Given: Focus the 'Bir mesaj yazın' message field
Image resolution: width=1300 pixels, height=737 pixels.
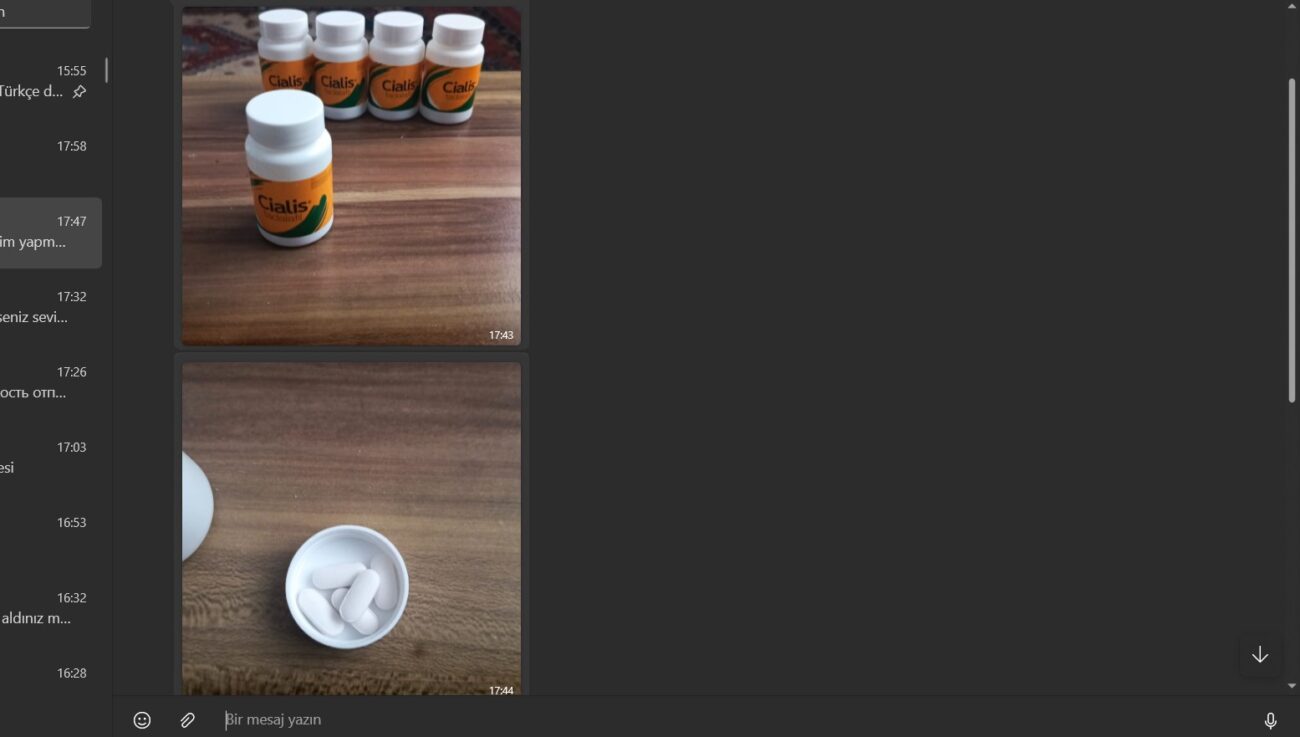Looking at the screenshot, I should 700,720.
